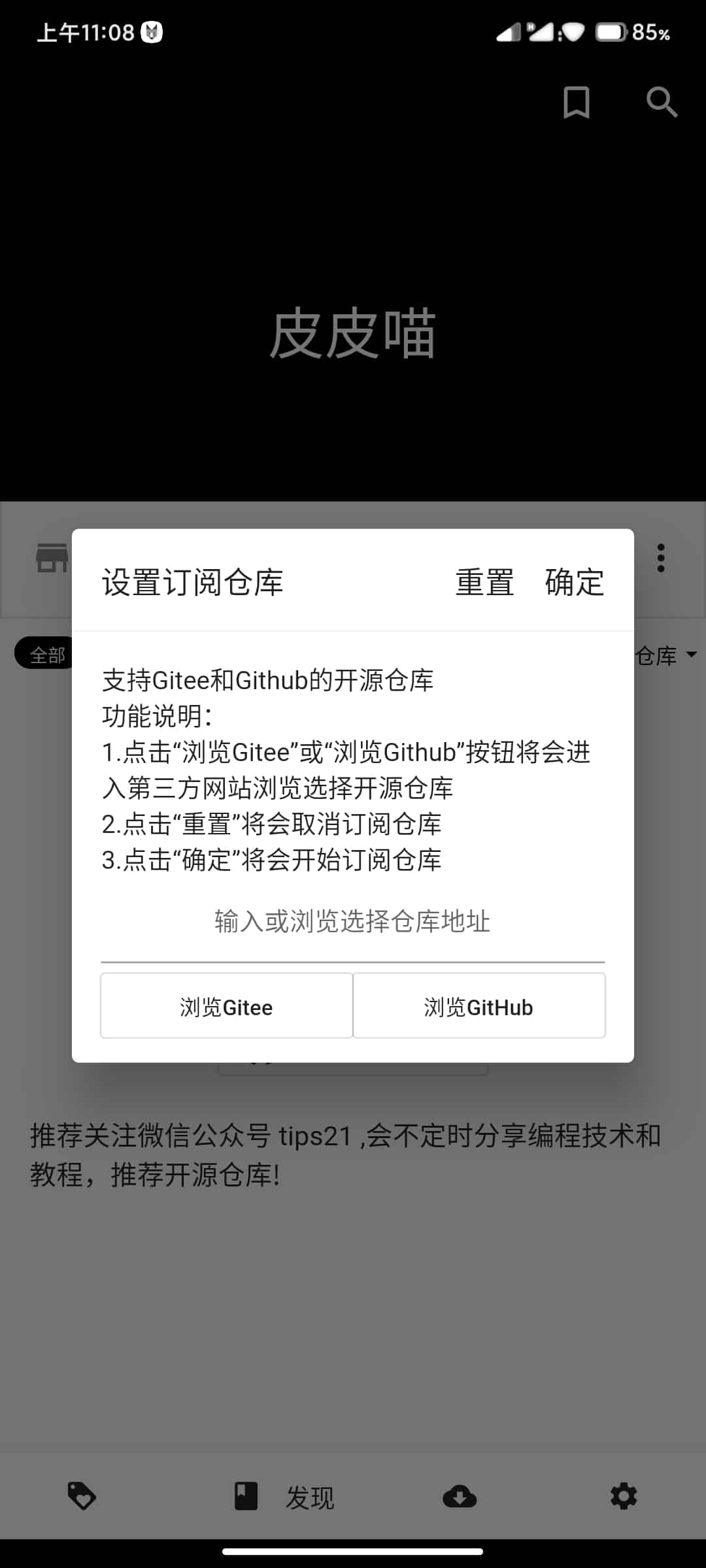Focus the repository address input field
Image resolution: width=706 pixels, height=1568 pixels.
352,922
